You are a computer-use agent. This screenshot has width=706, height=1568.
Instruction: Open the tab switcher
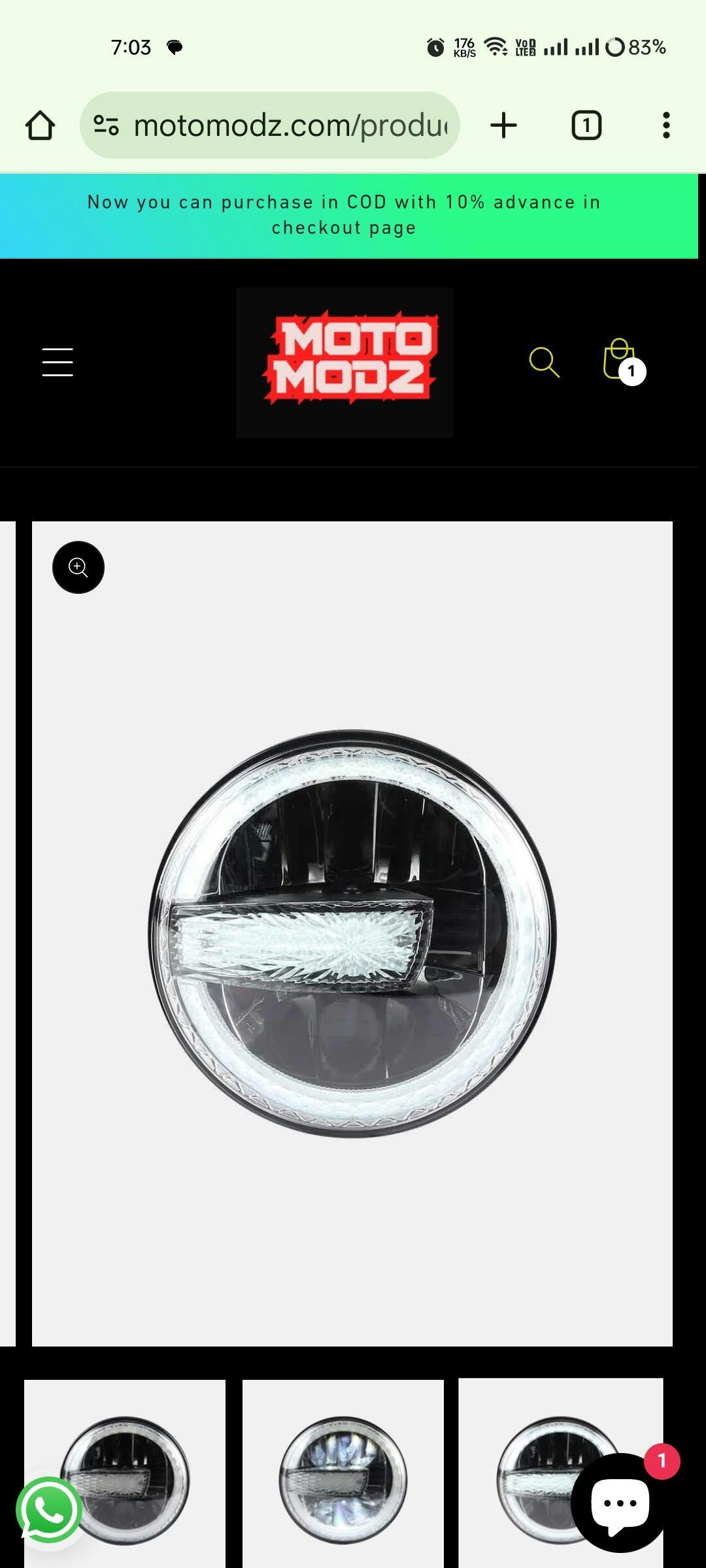tap(586, 125)
